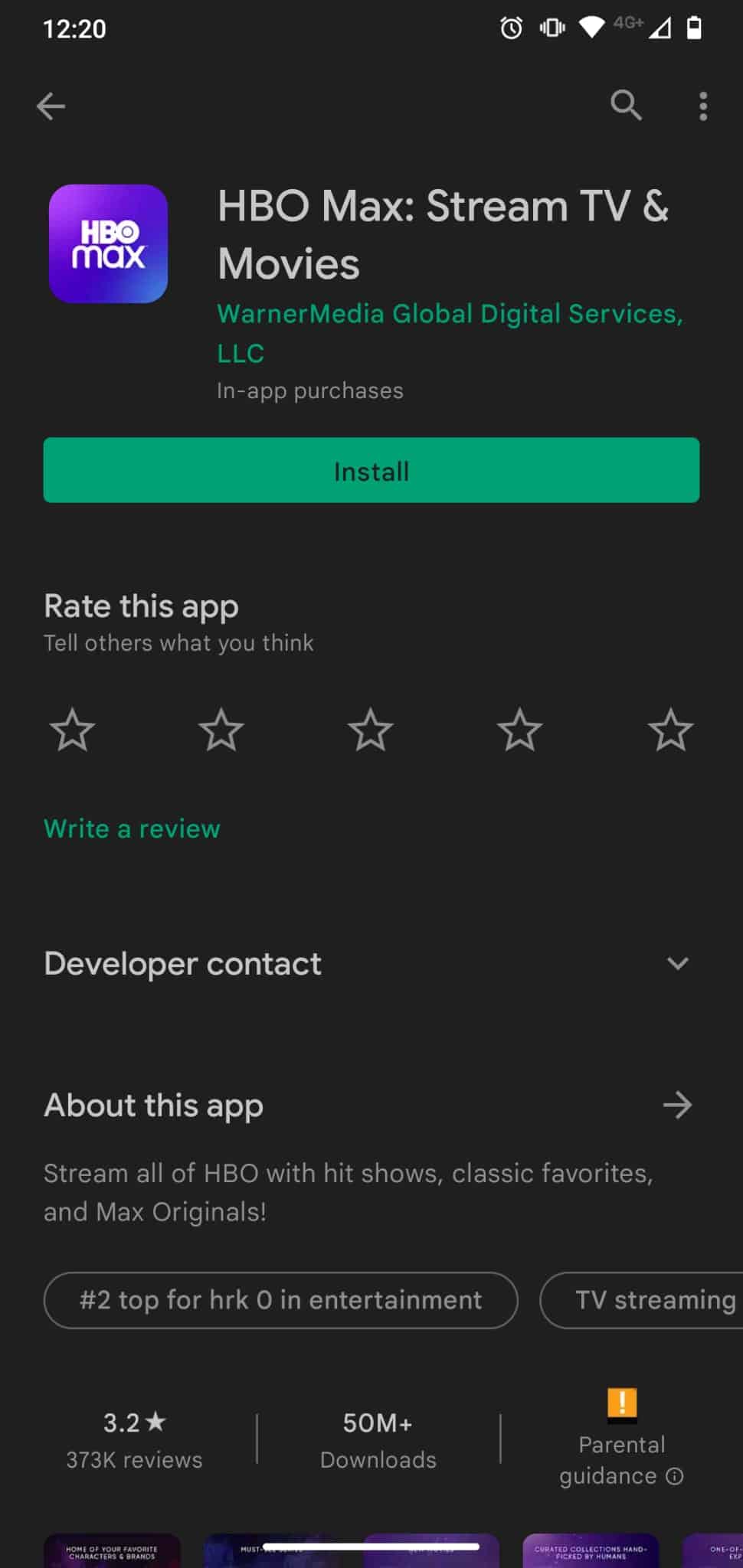The width and height of the screenshot is (743, 1568).
Task: Rate the app five stars
Action: (670, 730)
